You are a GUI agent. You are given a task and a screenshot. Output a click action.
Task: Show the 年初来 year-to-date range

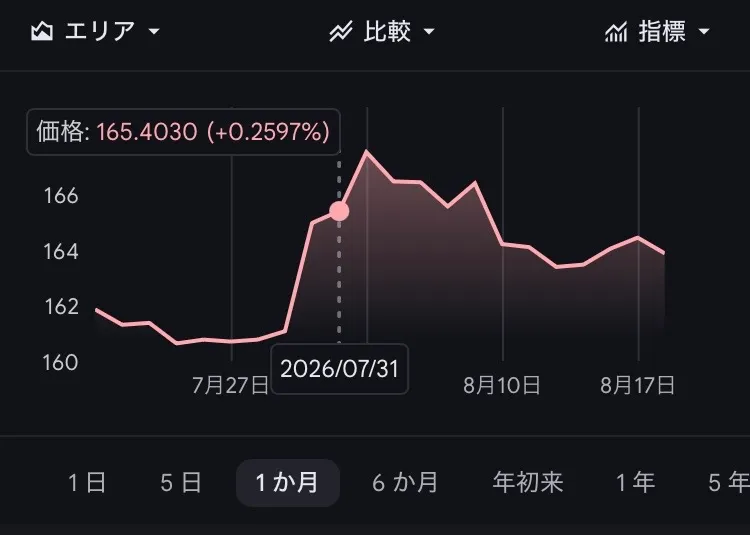click(528, 482)
